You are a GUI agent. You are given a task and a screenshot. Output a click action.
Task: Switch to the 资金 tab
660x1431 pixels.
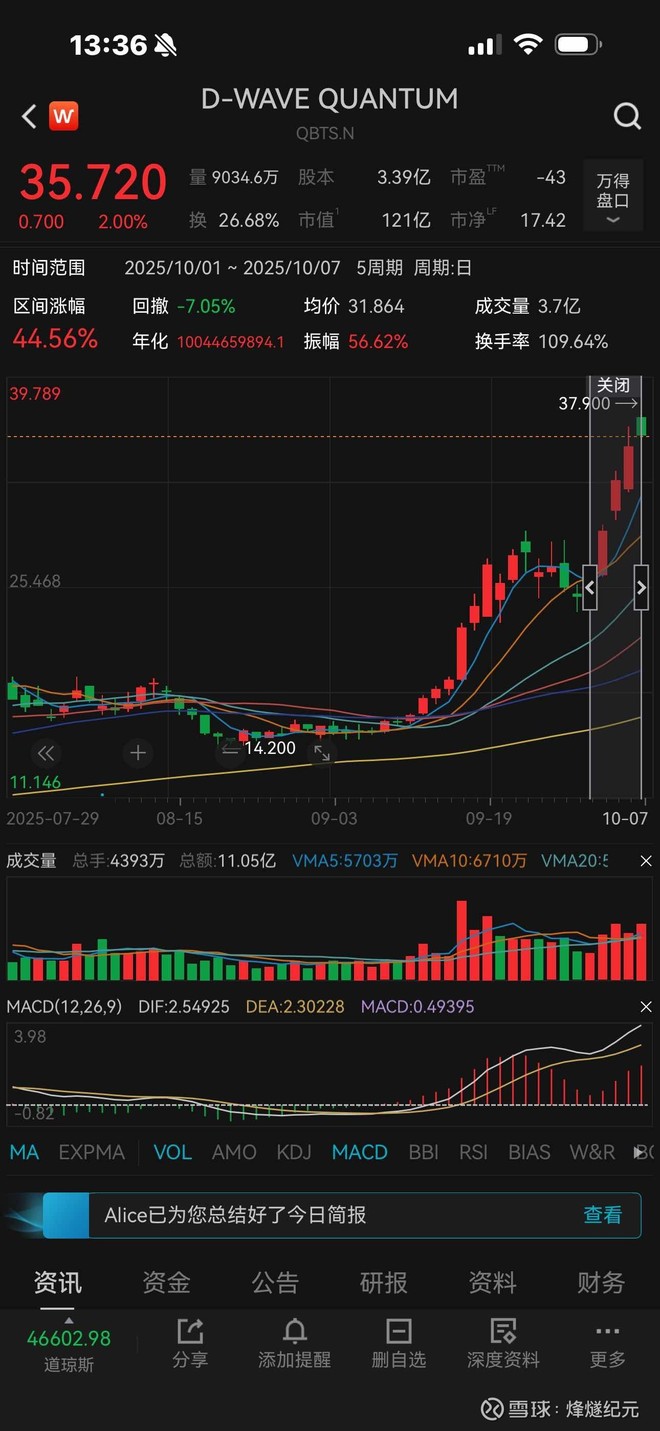tap(166, 1282)
